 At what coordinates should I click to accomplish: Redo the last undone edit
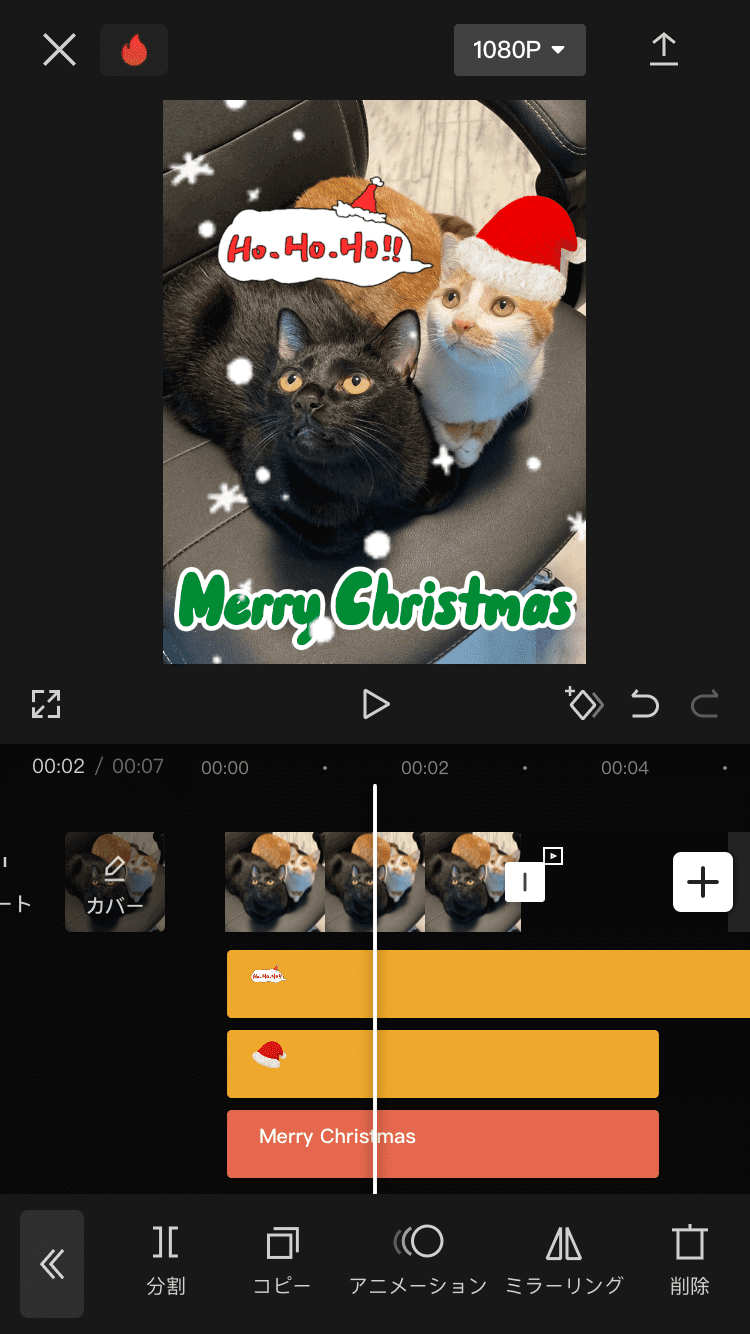[x=705, y=705]
